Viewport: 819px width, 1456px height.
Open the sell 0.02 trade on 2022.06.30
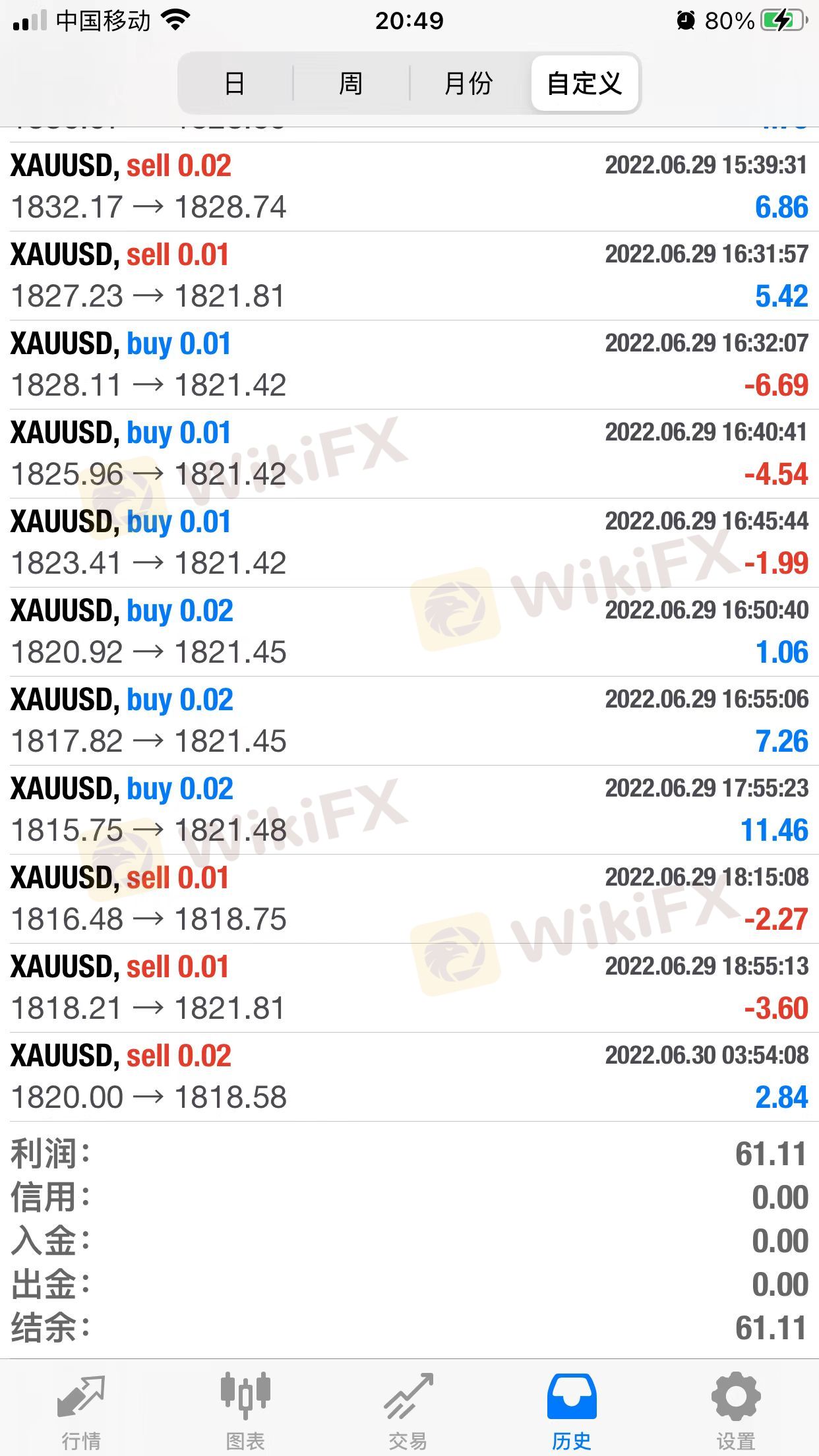click(409, 1077)
